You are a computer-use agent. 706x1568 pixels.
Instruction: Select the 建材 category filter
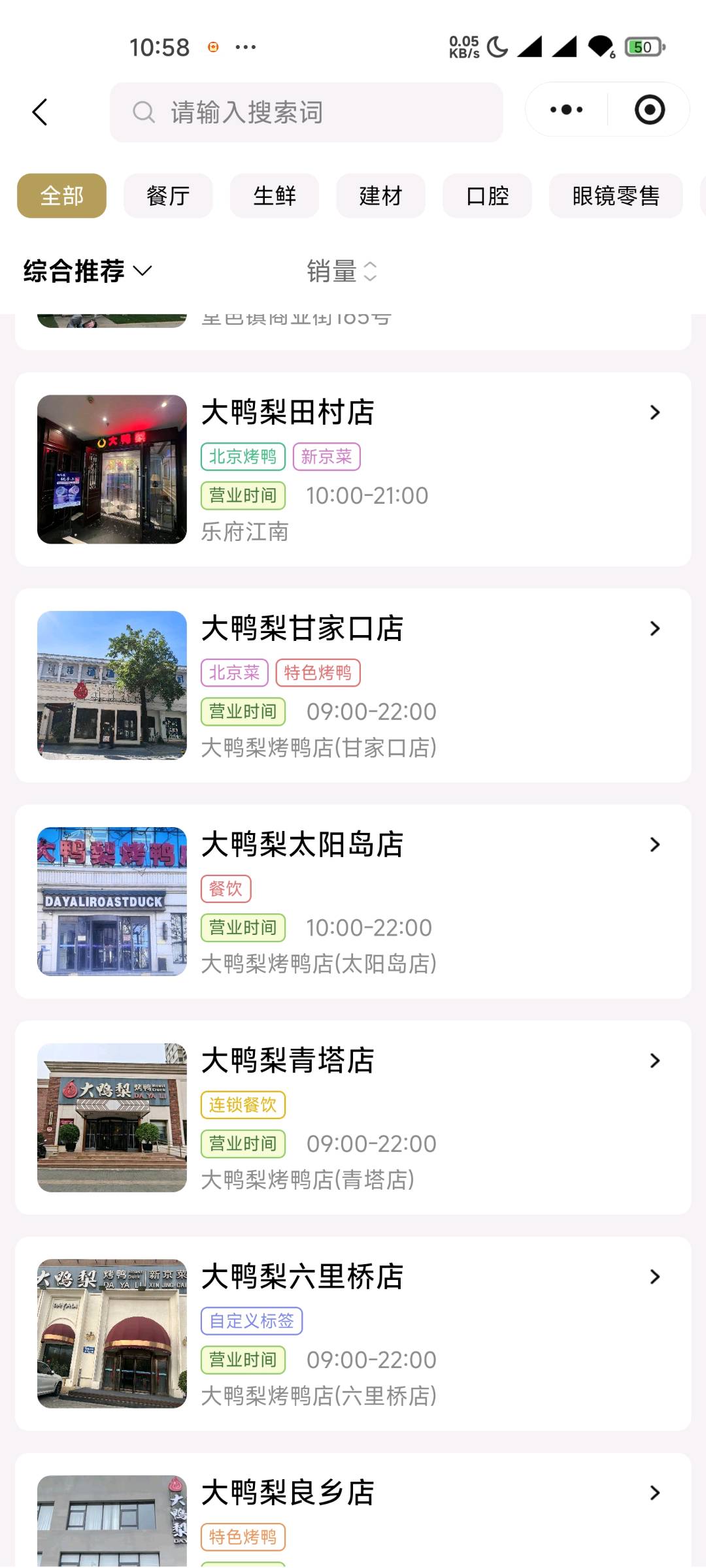(x=381, y=195)
